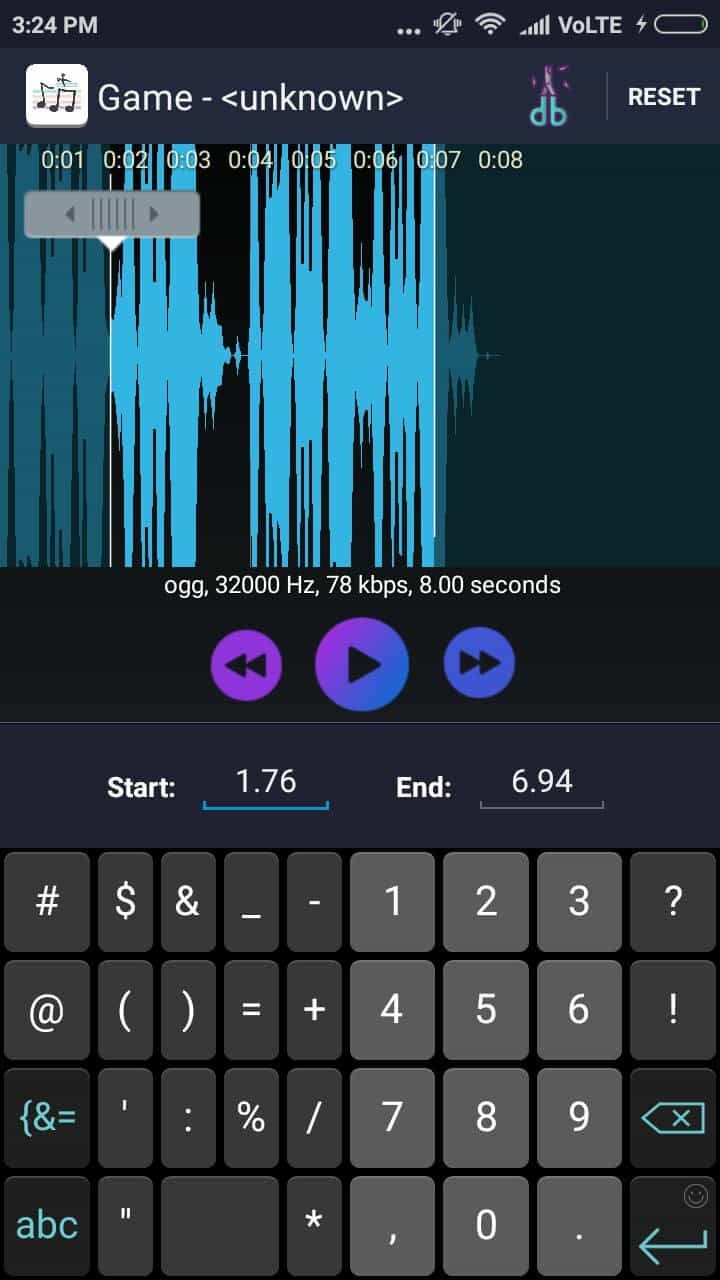
Task: Play the audio selection
Action: [x=362, y=664]
